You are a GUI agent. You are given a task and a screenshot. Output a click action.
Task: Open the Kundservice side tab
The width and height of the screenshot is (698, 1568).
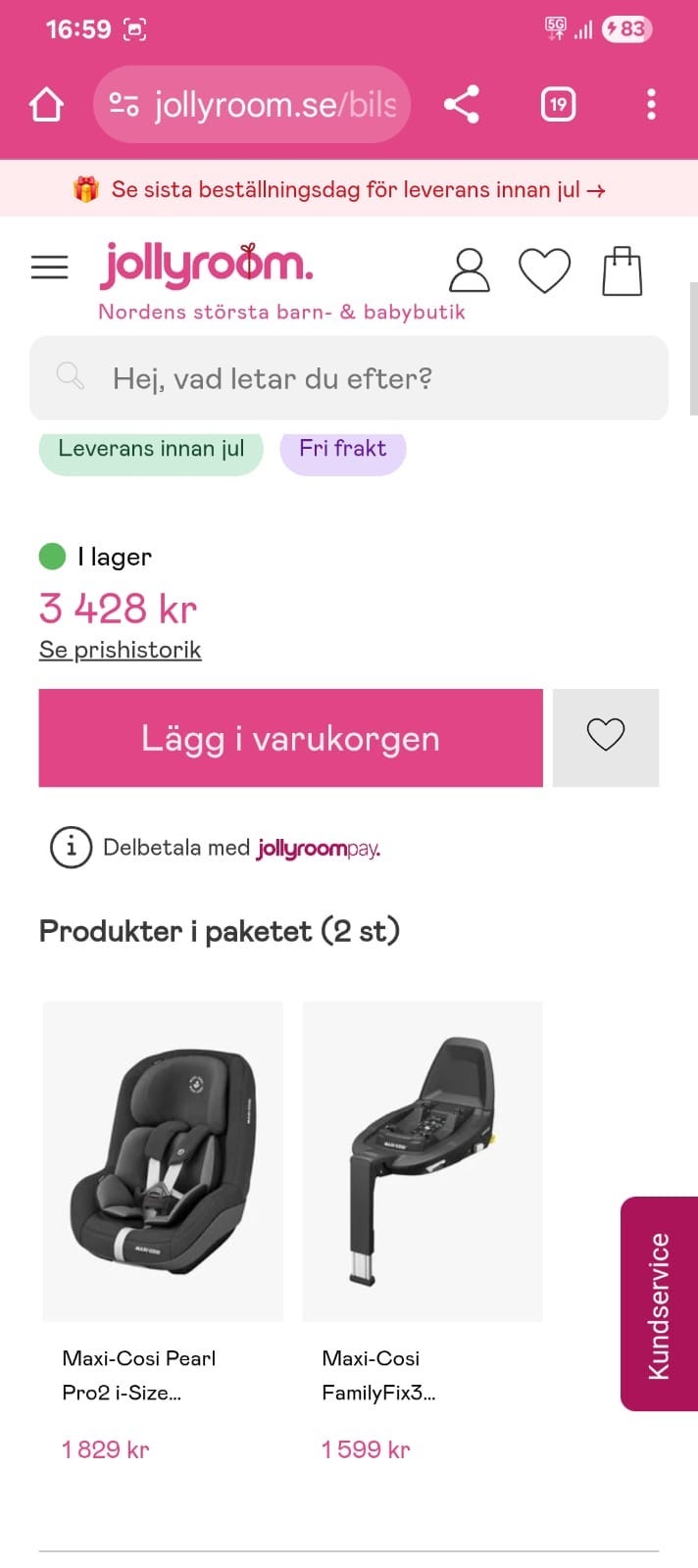pos(659,1303)
